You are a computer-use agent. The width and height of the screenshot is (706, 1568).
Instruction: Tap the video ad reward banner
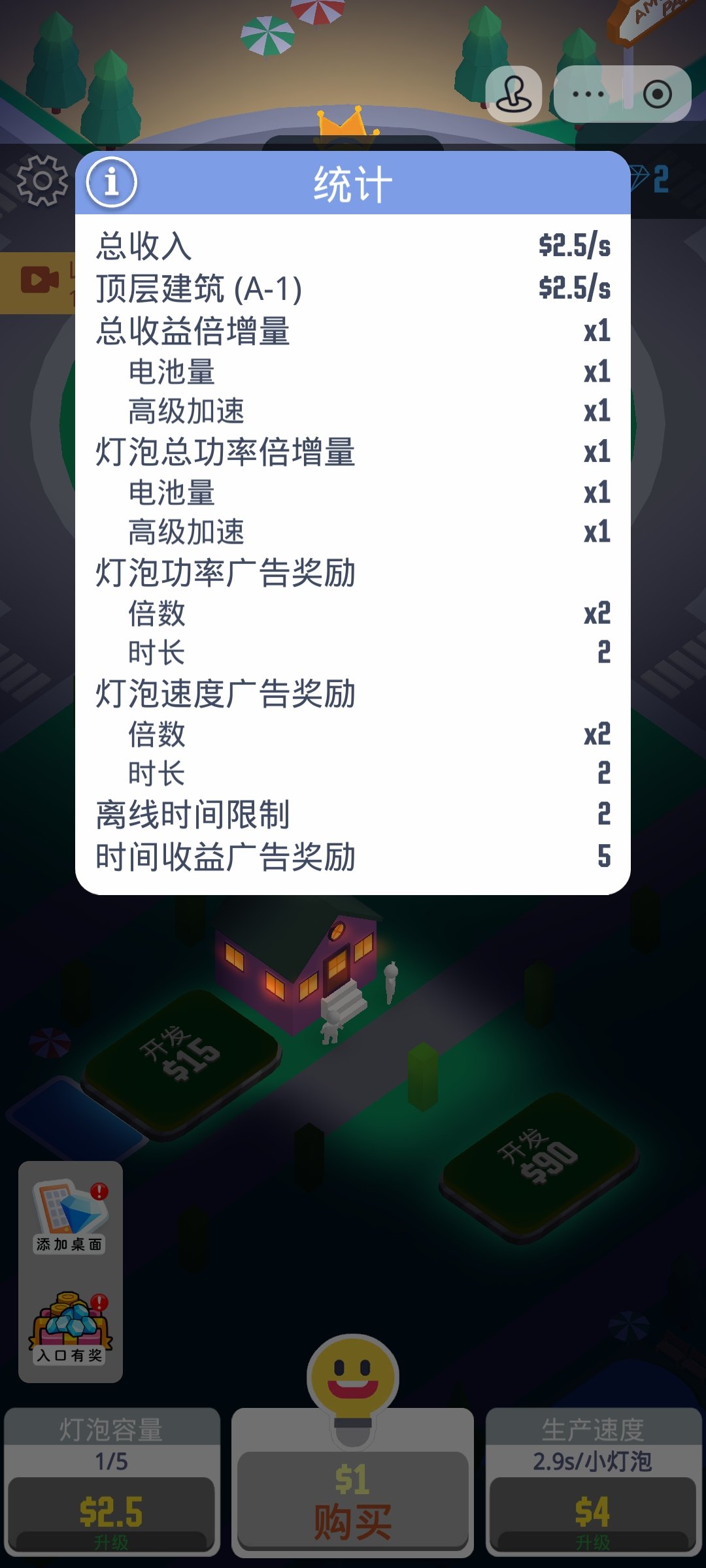pos(39,281)
